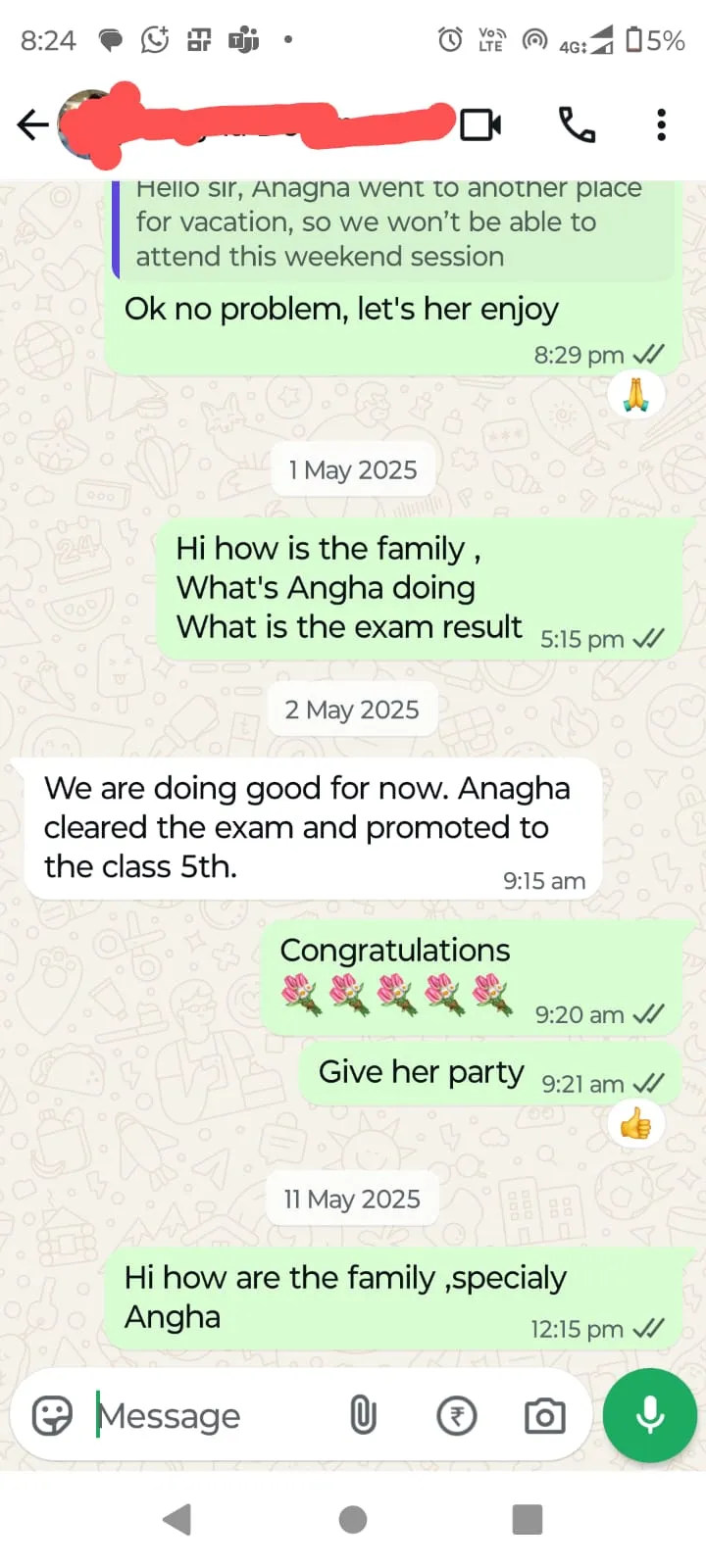The image size is (706, 1568).
Task: Tap the system home button
Action: [353, 1520]
